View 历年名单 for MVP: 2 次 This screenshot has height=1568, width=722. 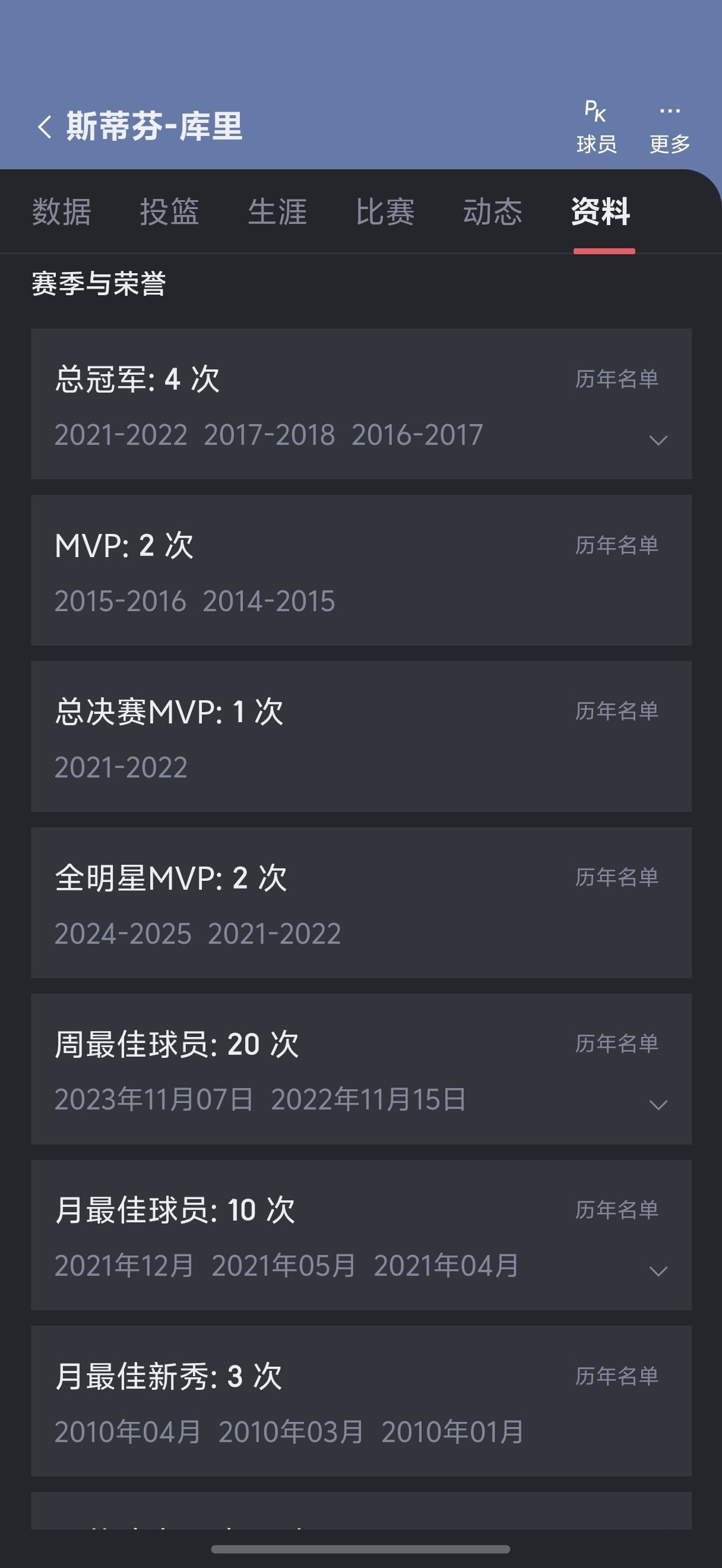pyautogui.click(x=617, y=545)
